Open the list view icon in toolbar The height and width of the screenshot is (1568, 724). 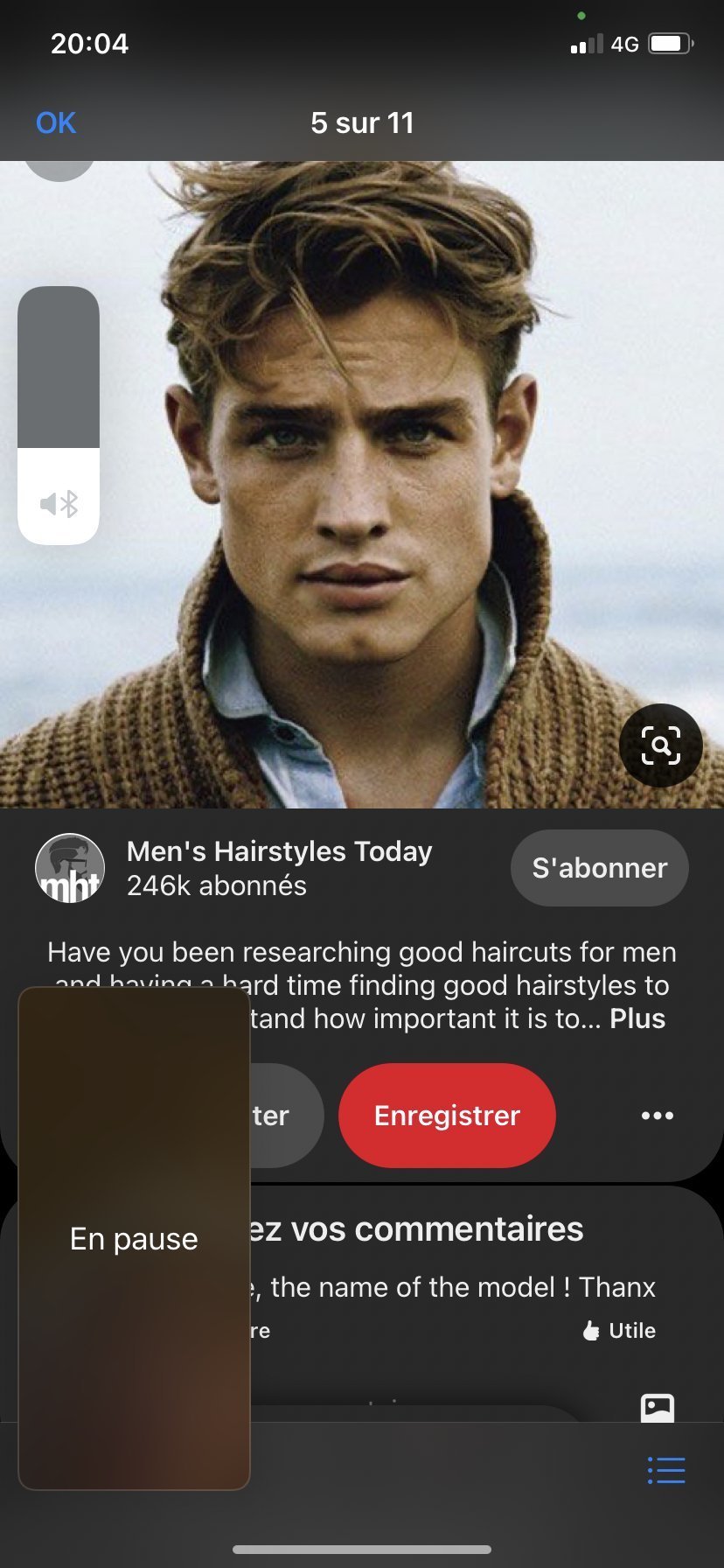click(665, 1471)
